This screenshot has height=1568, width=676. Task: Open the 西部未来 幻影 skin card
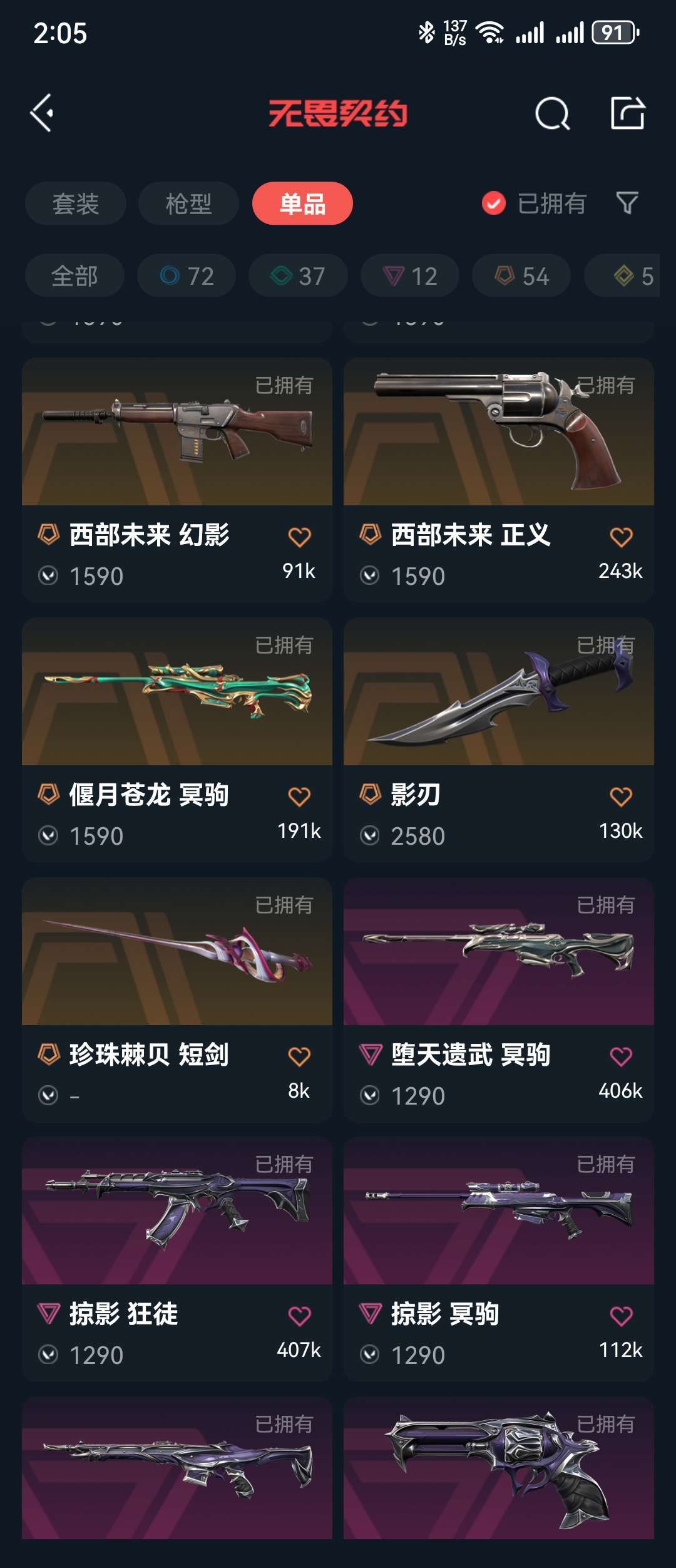(177, 432)
